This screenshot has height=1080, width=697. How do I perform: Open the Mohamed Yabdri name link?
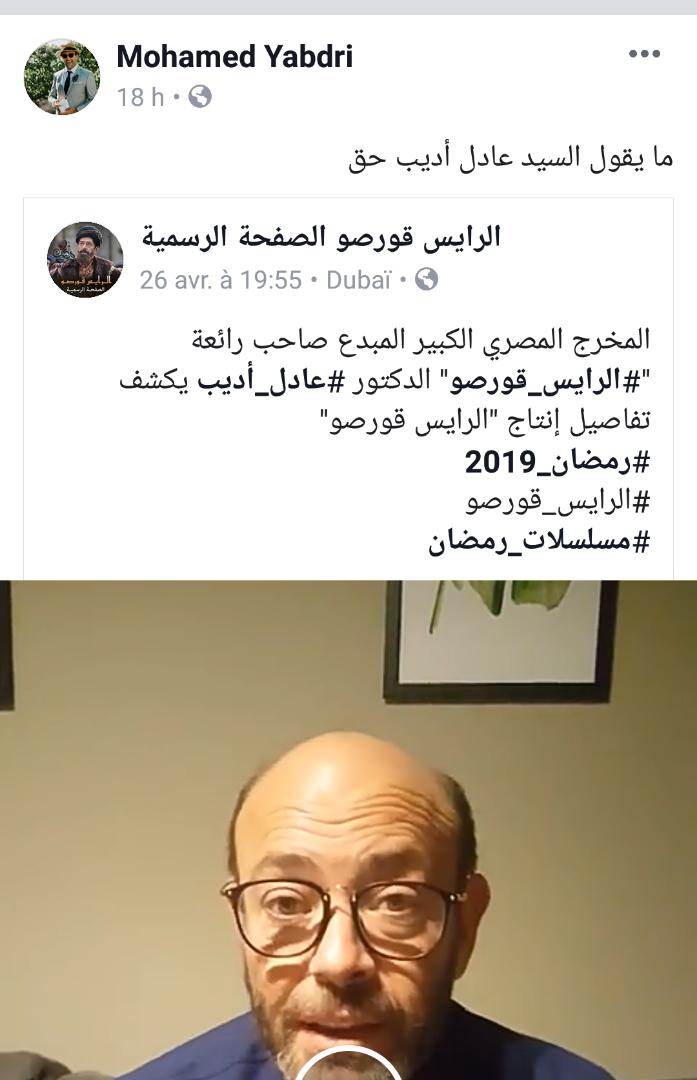[x=234, y=57]
